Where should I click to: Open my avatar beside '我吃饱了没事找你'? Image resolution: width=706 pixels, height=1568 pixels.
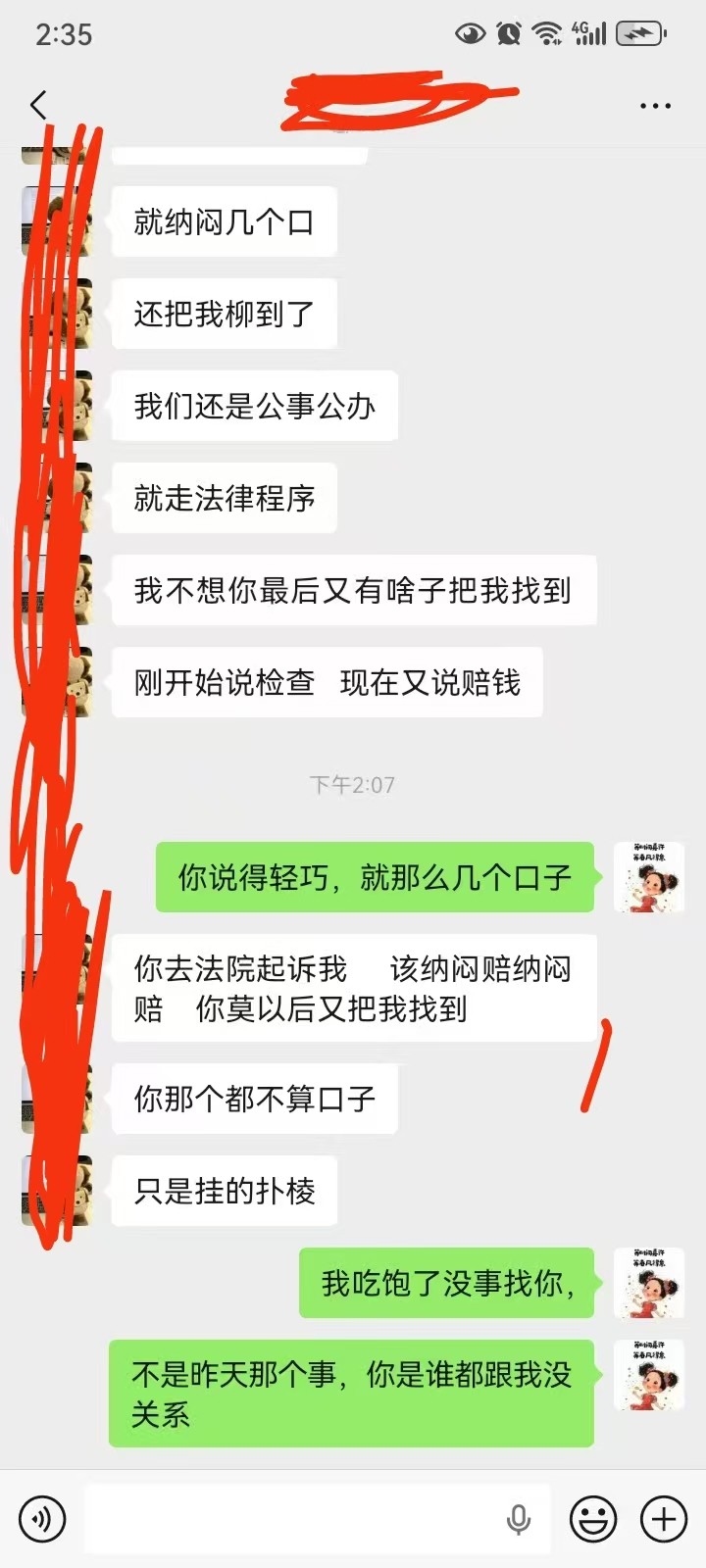[648, 1283]
